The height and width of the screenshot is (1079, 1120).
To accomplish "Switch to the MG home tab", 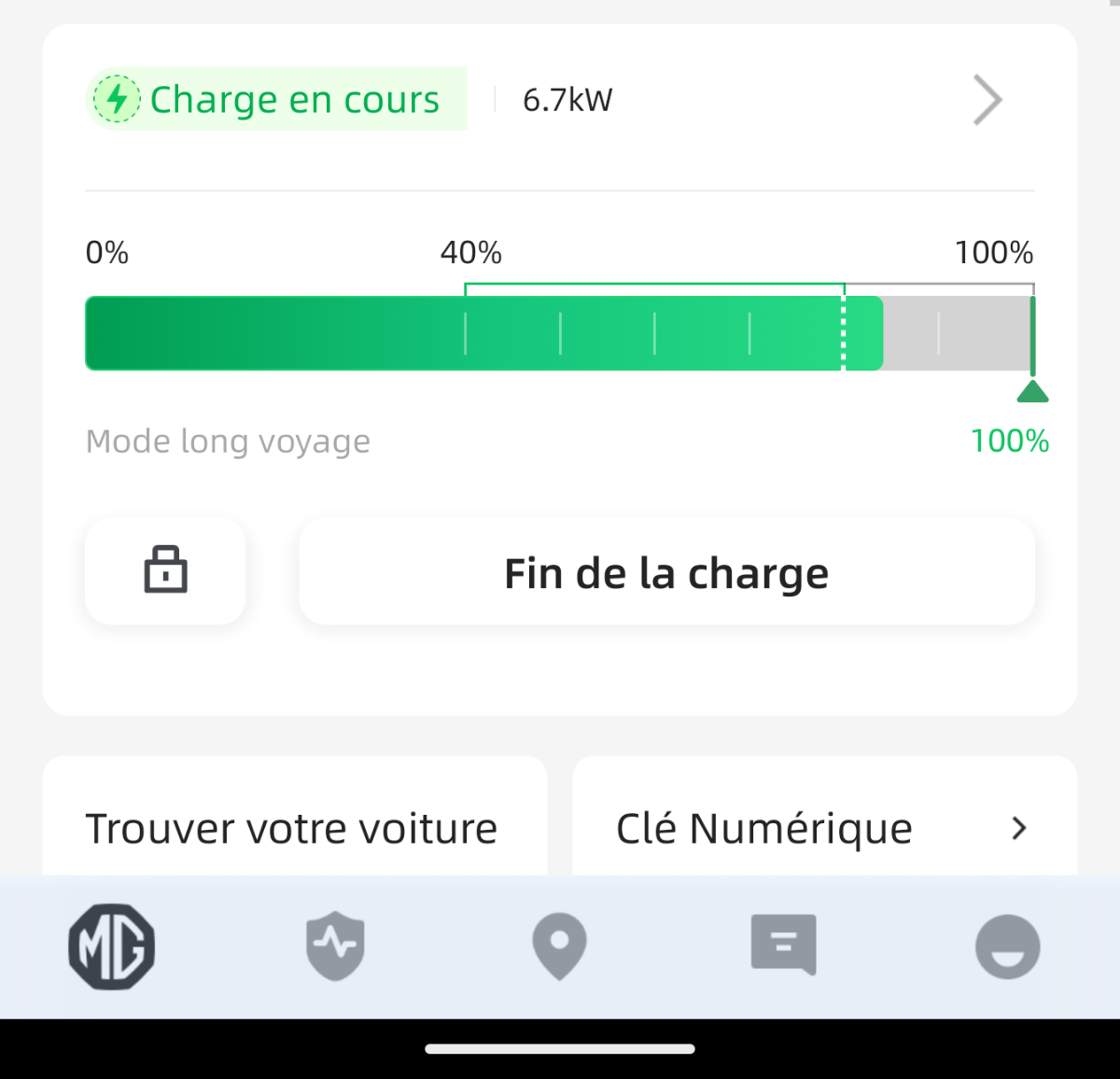I will 112,946.
